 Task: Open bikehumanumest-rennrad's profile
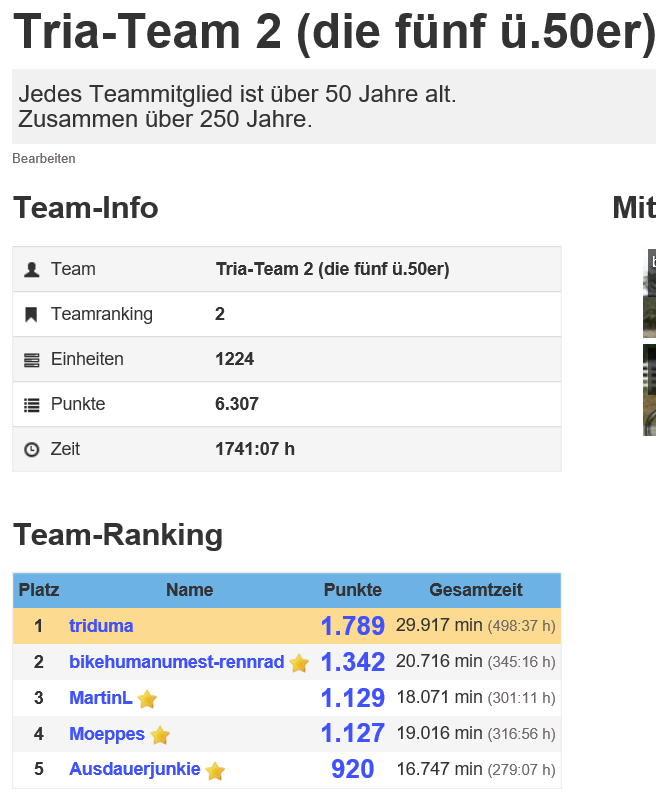(x=176, y=662)
